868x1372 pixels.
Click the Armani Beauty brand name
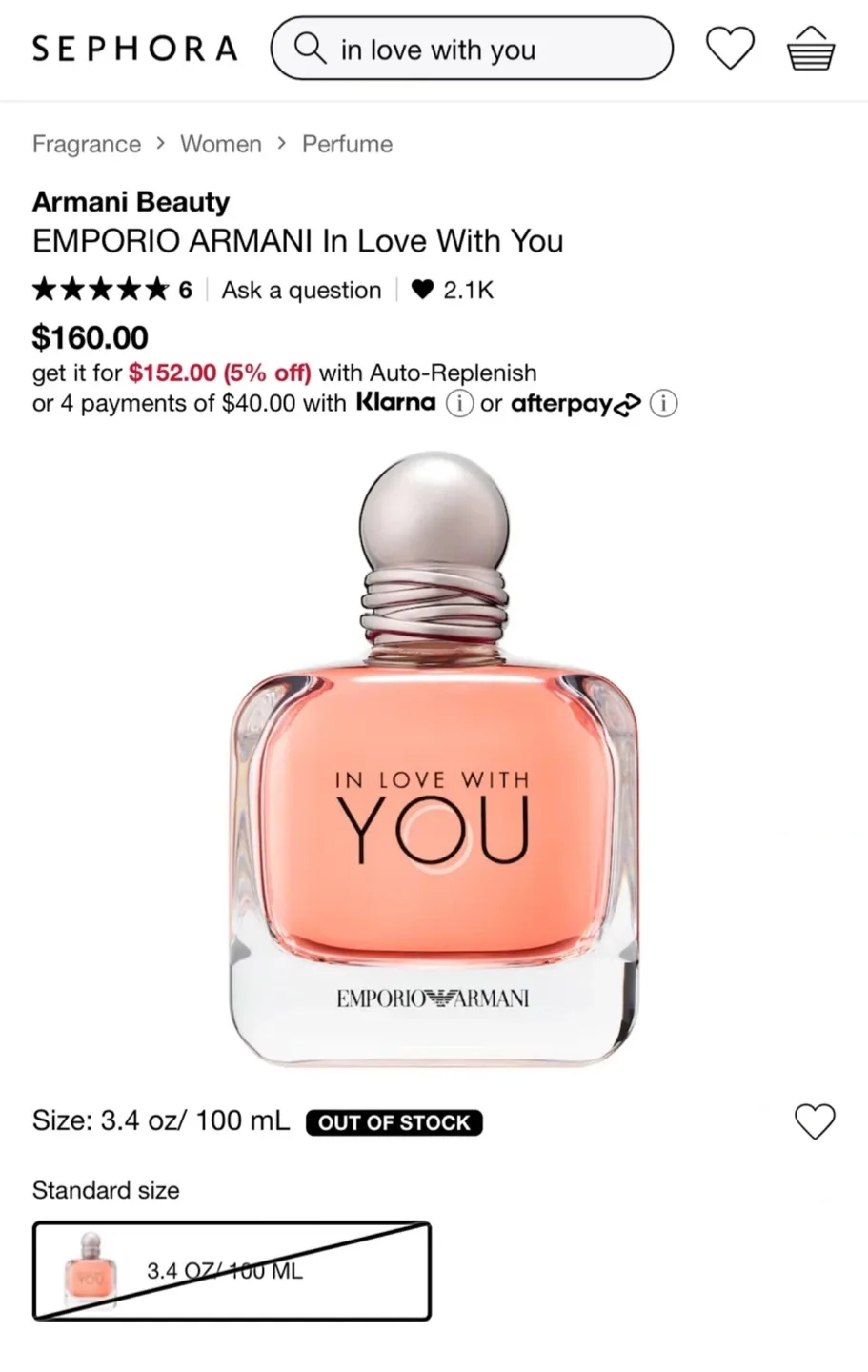tap(131, 202)
